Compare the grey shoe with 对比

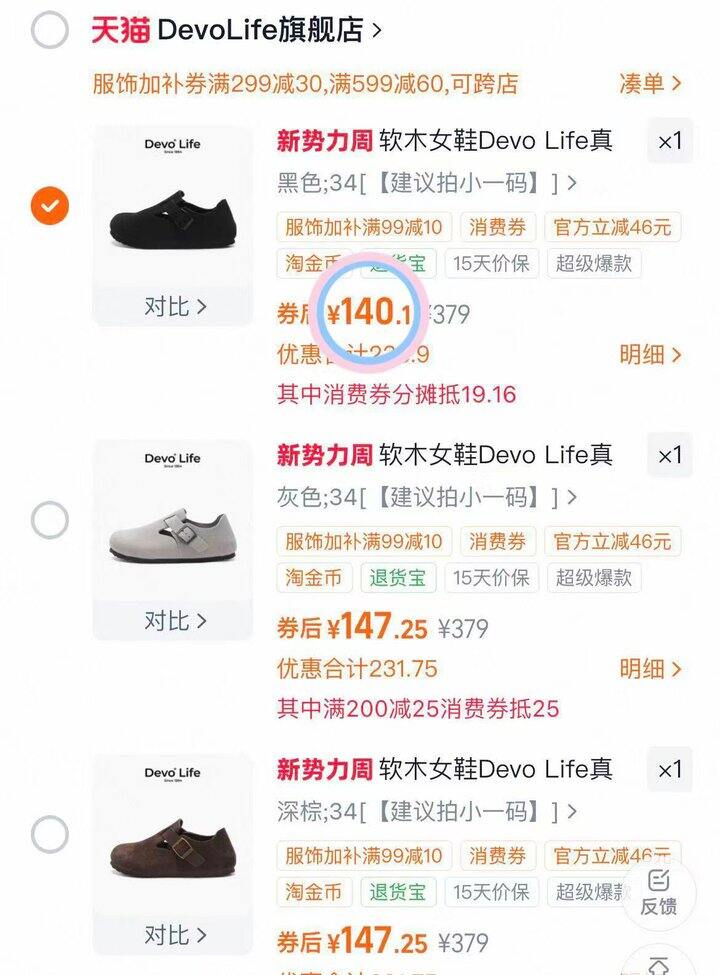(174, 621)
